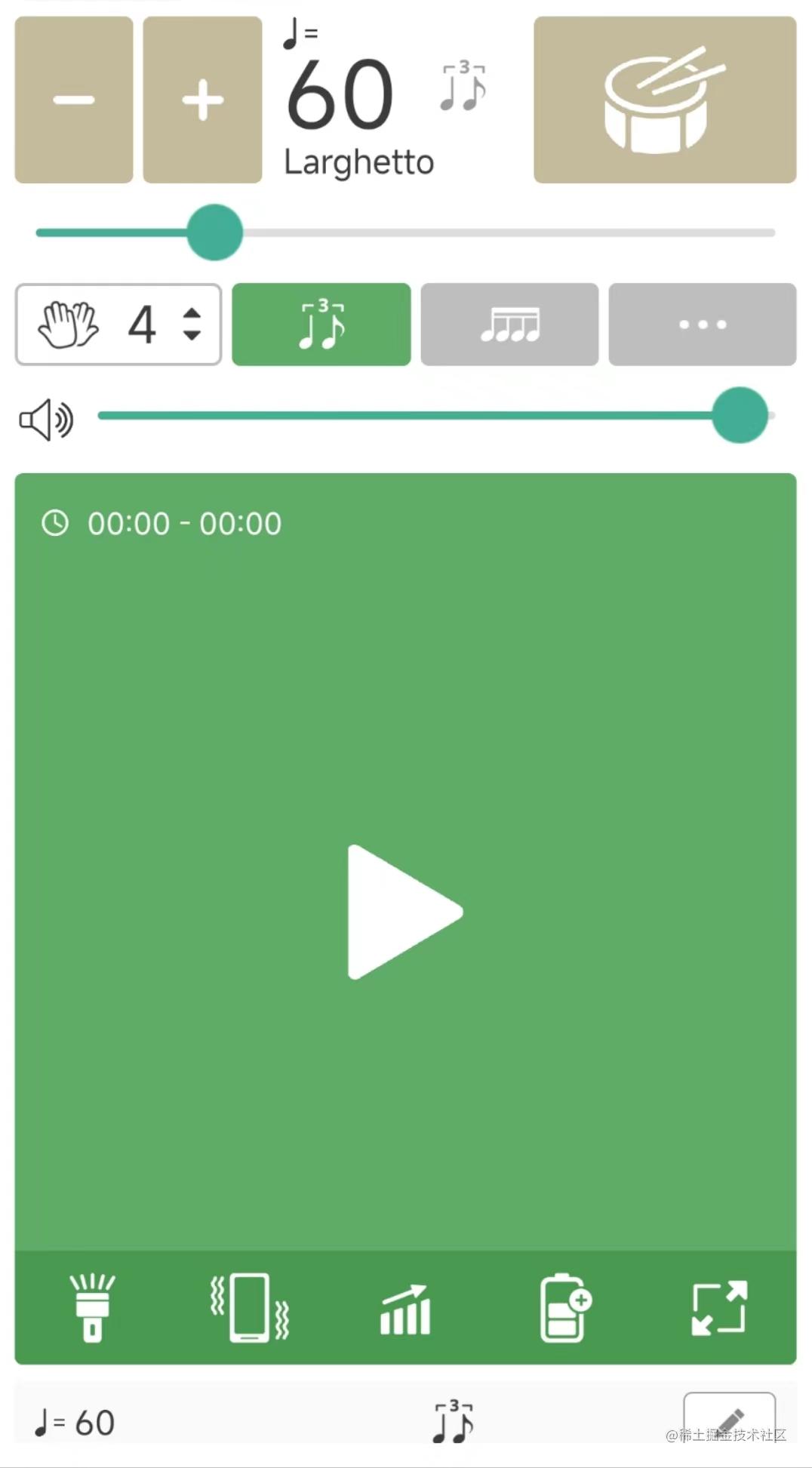Open the gradual tempo increase chart option

[x=405, y=1310]
